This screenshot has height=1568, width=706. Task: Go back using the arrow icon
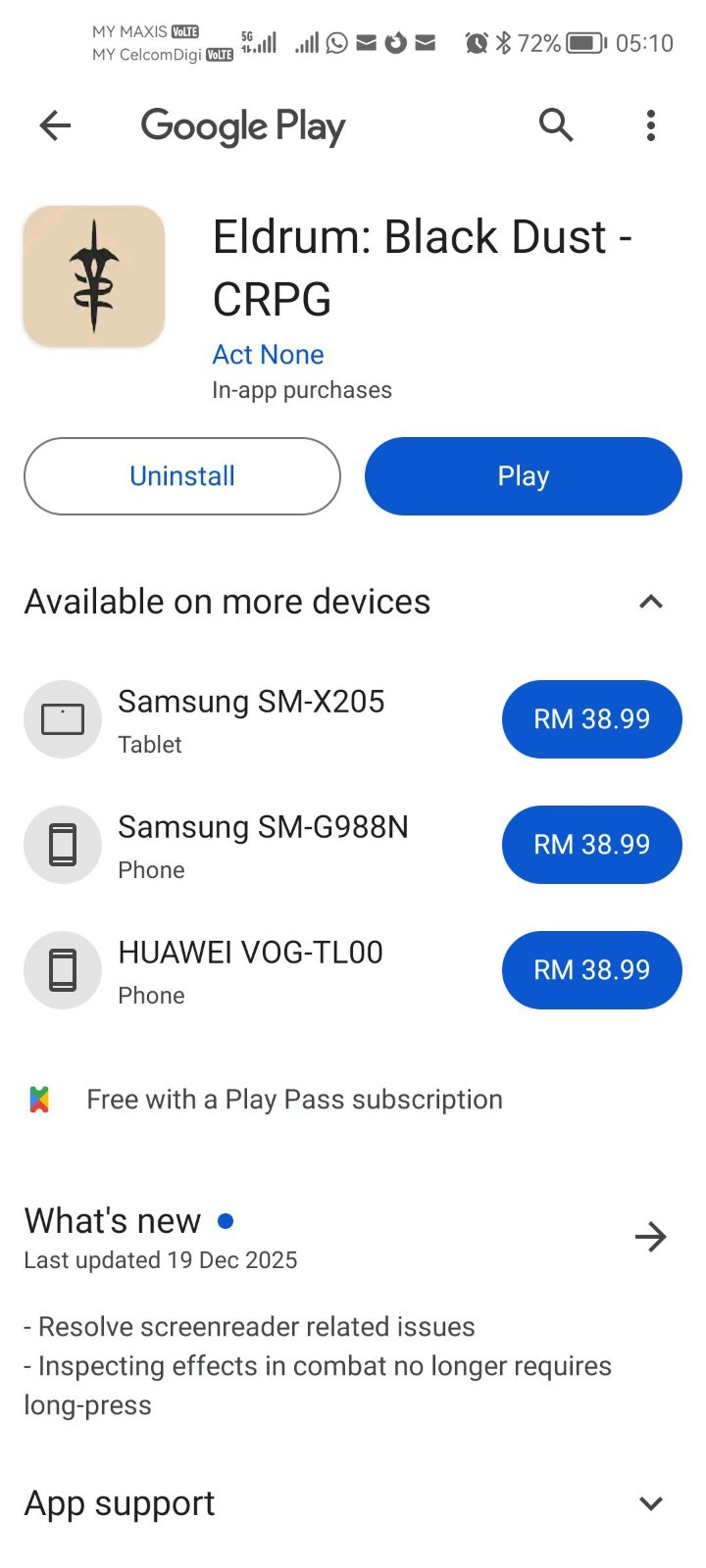pos(56,125)
